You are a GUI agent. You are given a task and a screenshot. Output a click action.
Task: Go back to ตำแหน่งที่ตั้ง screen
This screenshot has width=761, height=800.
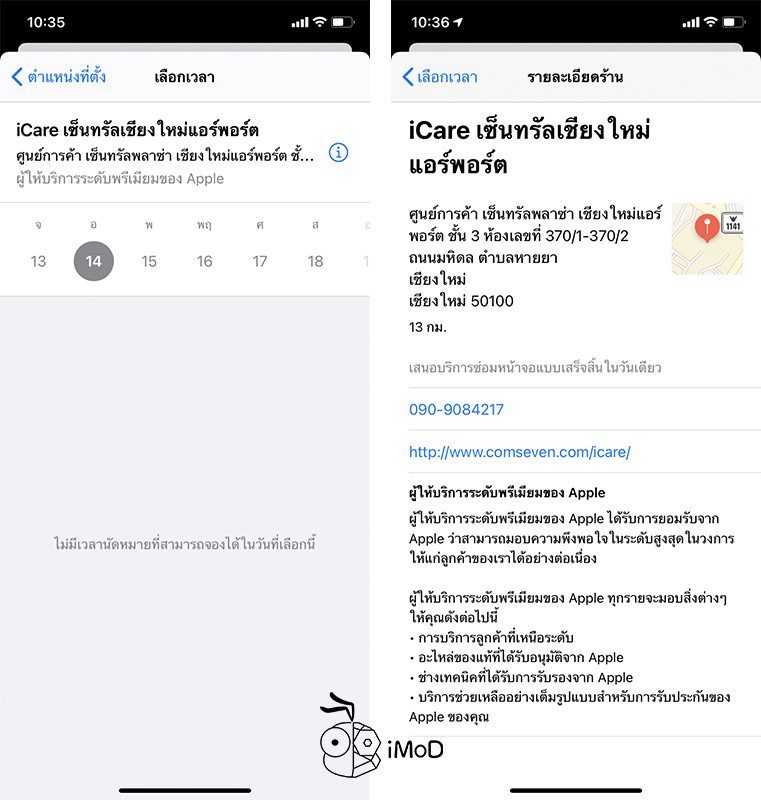pos(58,77)
